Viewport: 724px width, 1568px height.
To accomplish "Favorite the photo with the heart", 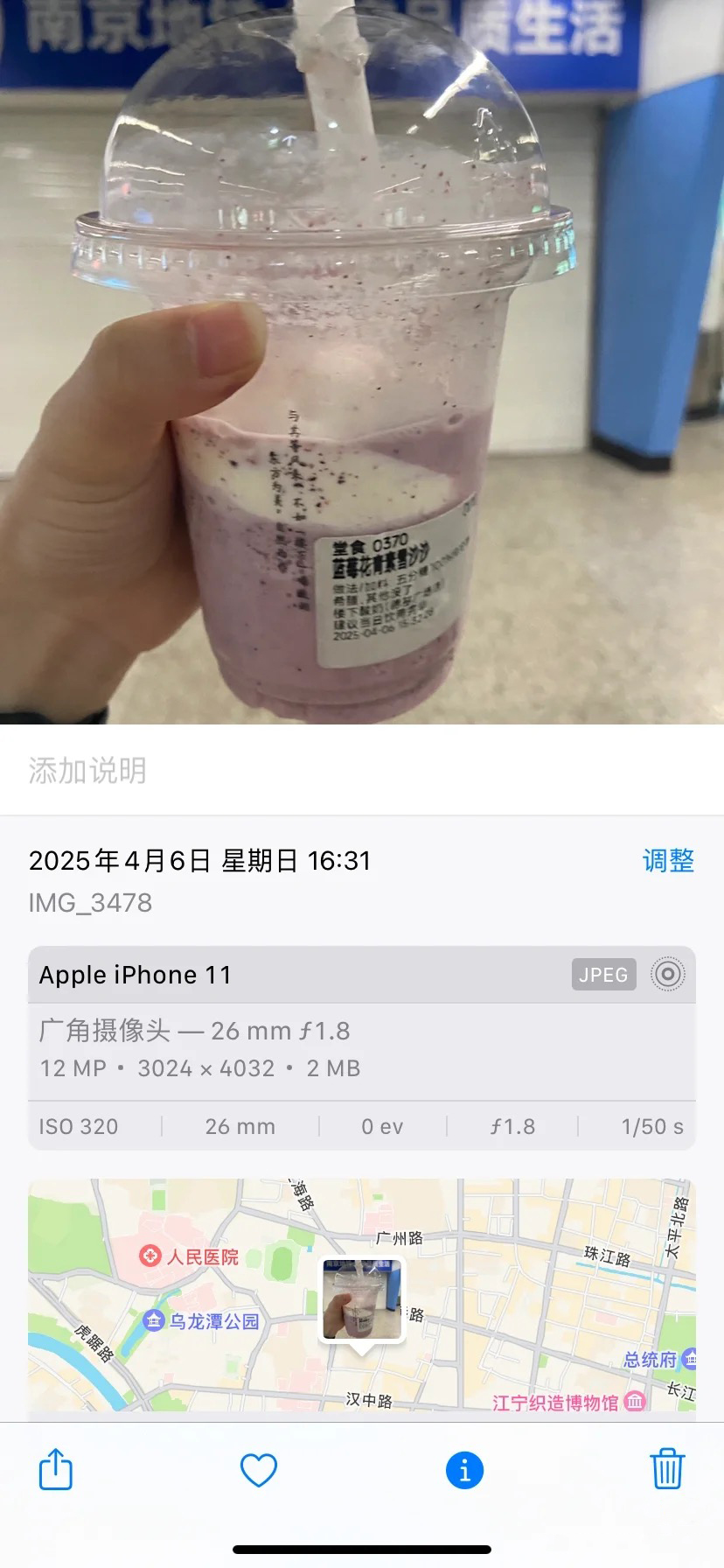I will coord(259,1470).
